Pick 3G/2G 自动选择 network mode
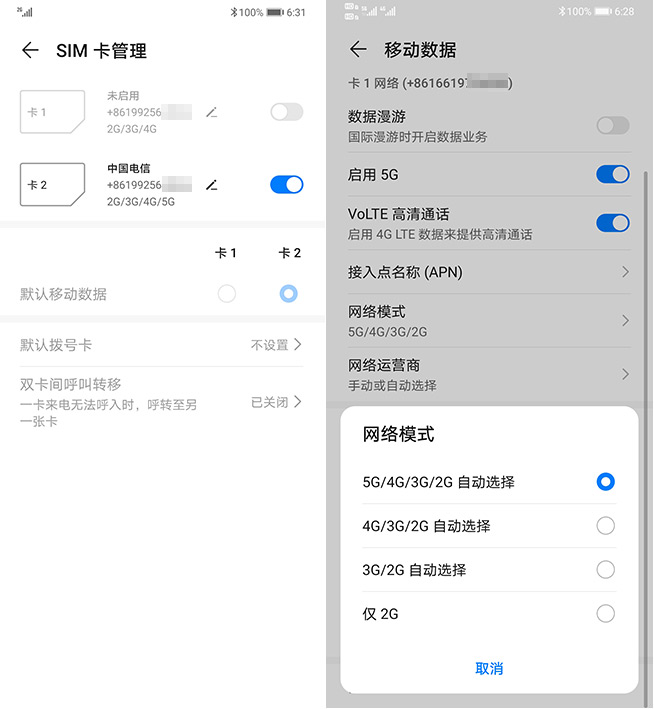This screenshot has width=654, height=709. click(x=604, y=570)
